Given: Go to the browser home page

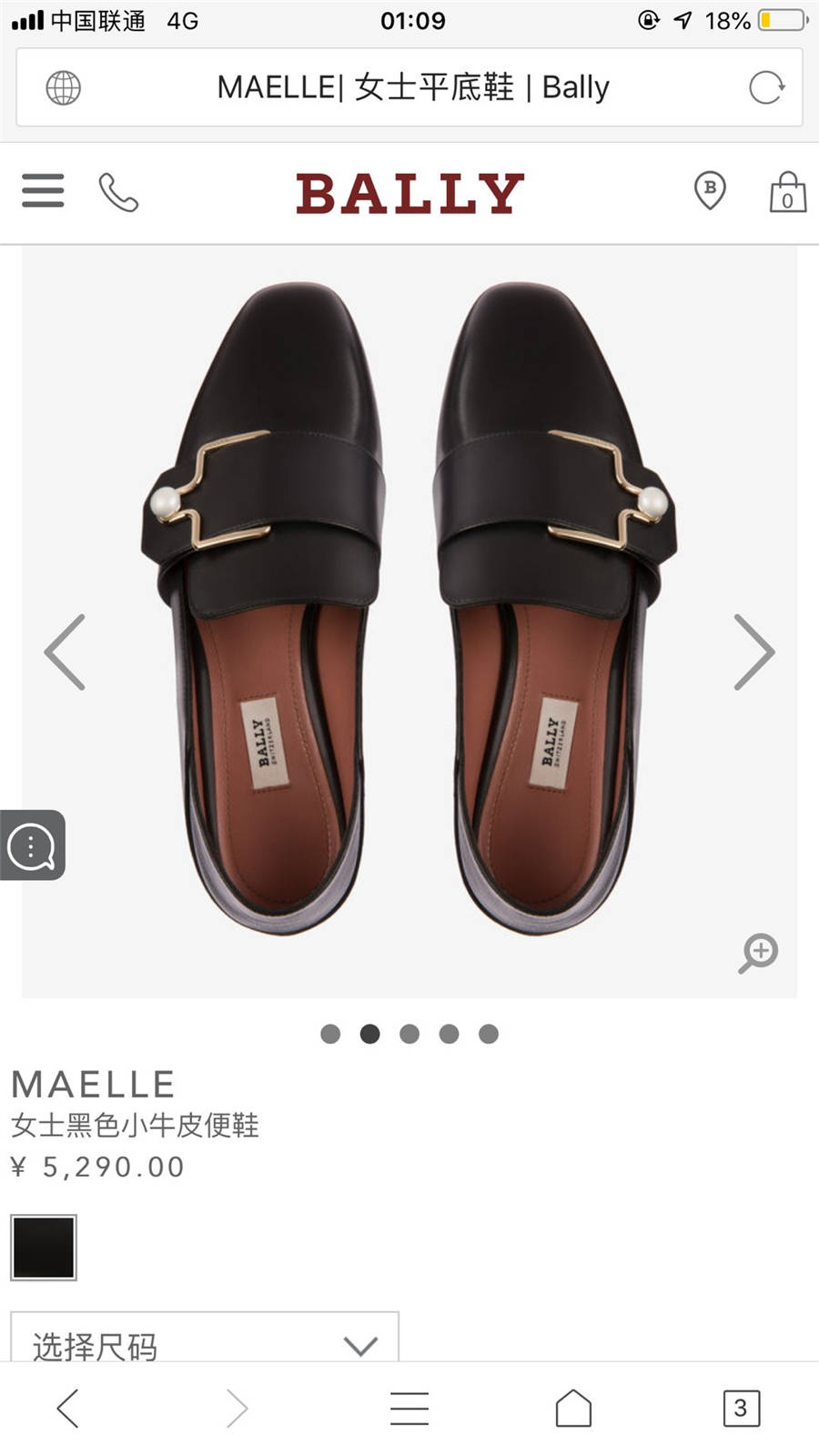Looking at the screenshot, I should 573,1408.
